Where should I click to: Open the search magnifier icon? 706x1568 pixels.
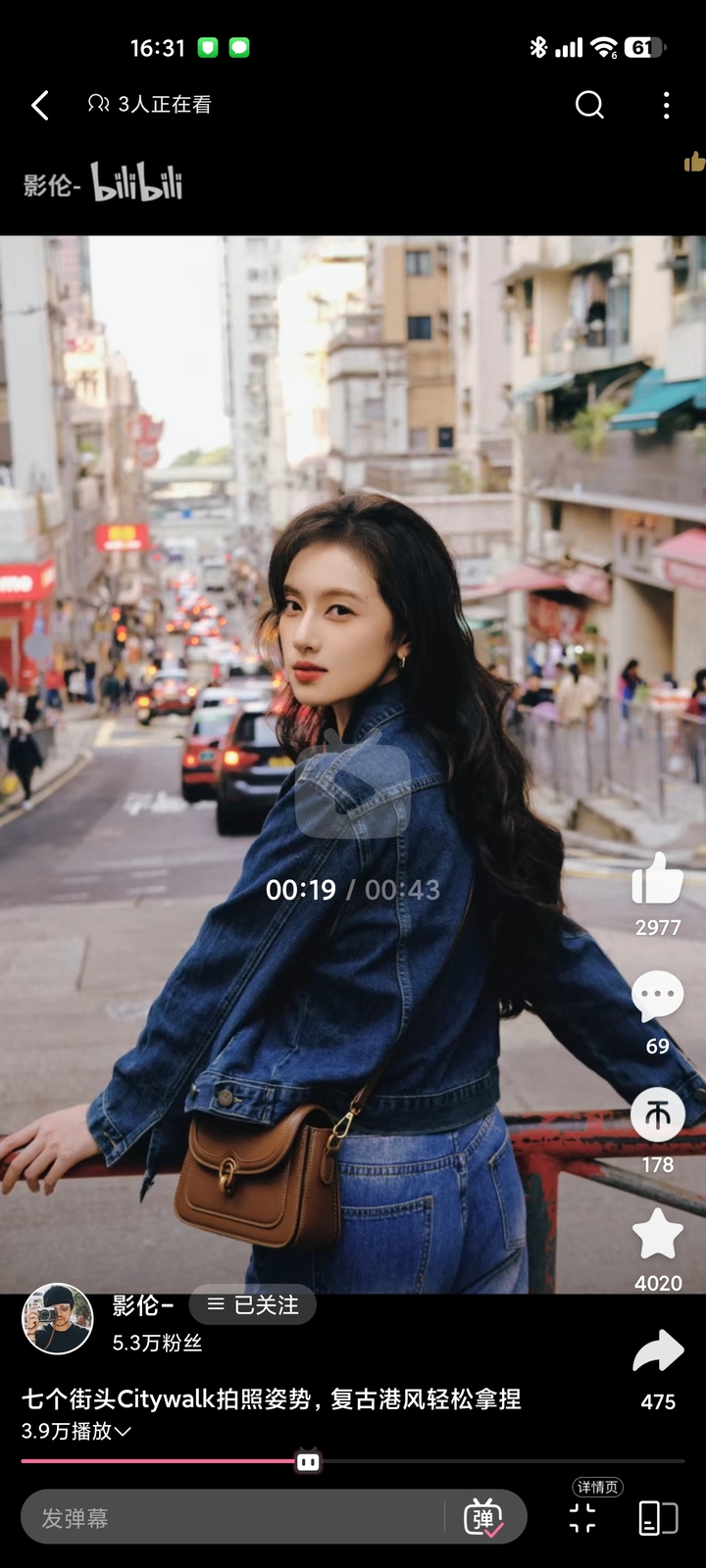[589, 105]
